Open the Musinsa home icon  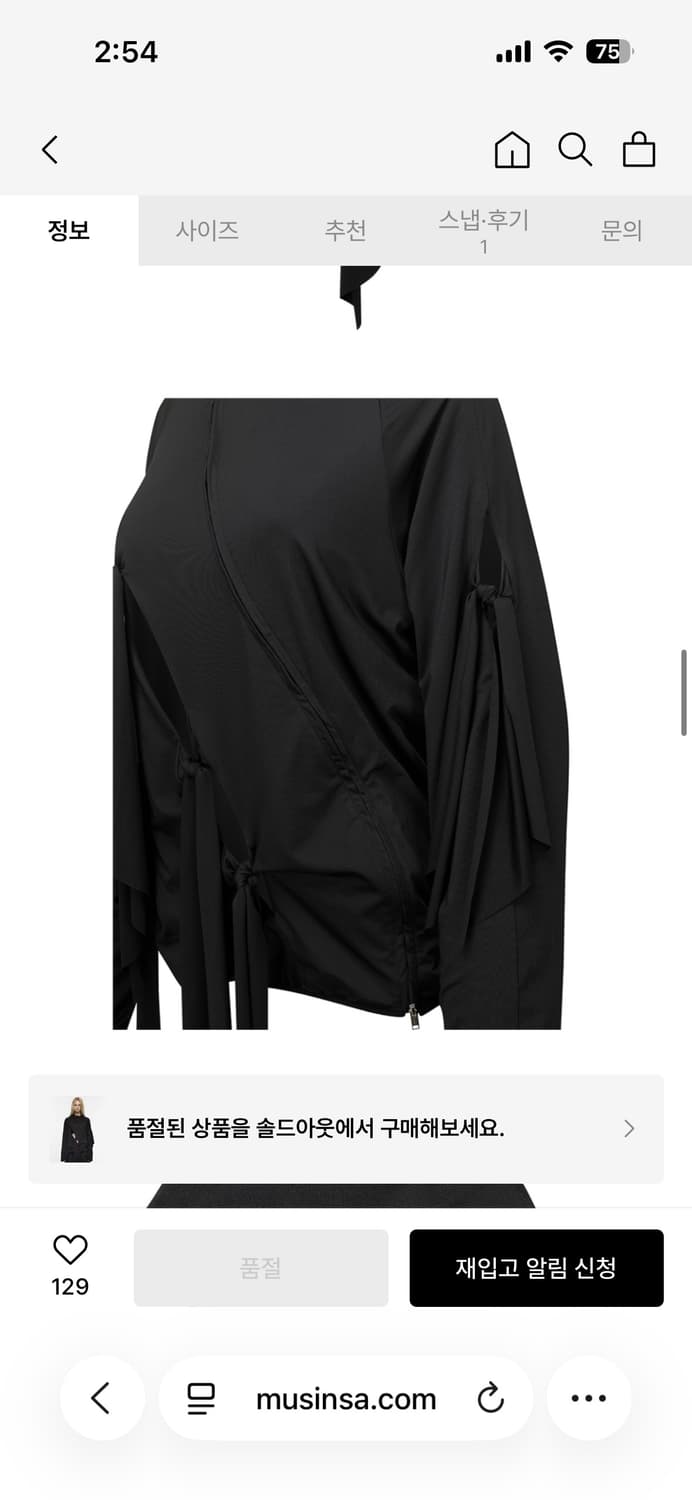512,150
